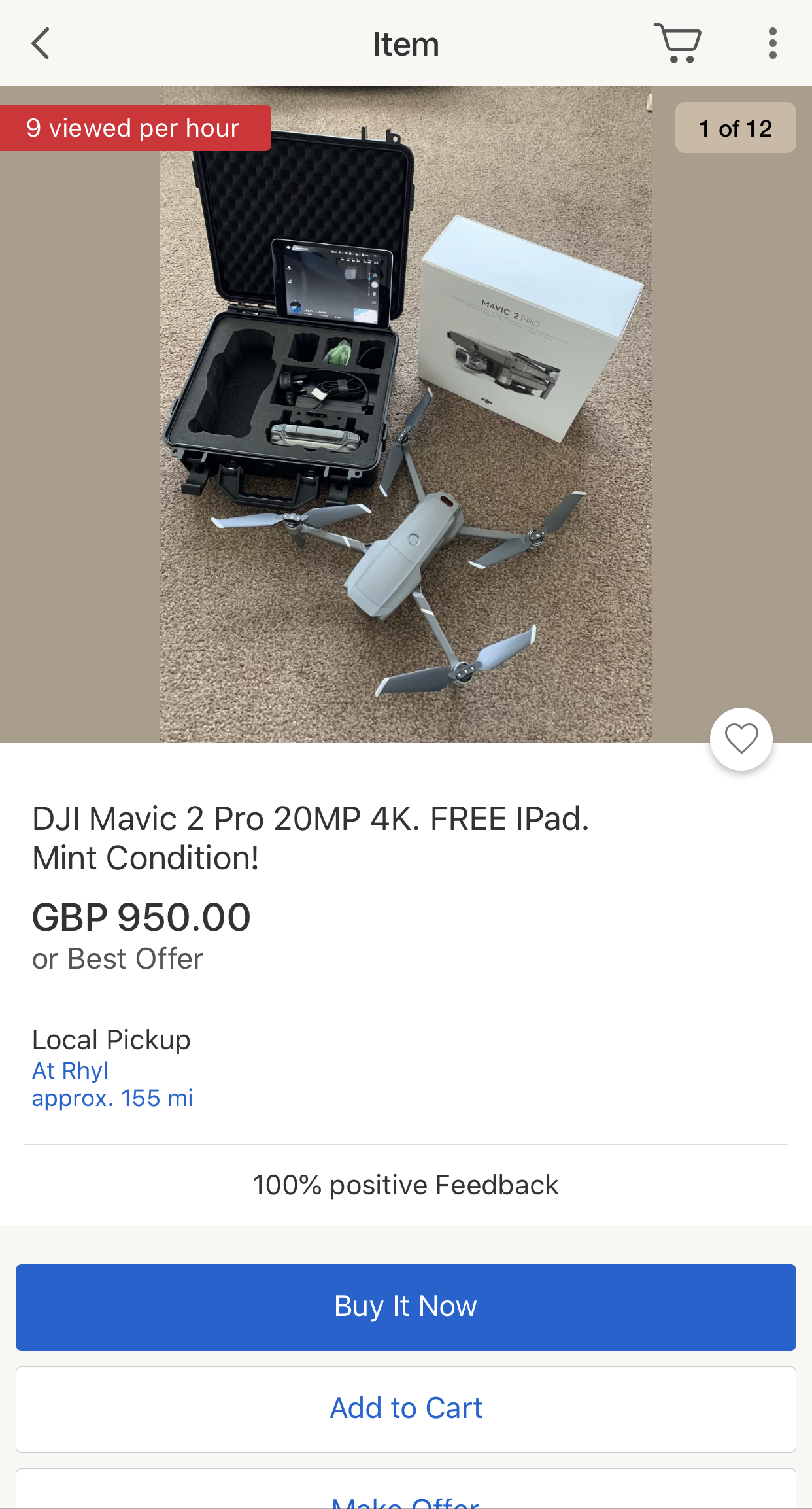Open the overflow menu

click(772, 44)
